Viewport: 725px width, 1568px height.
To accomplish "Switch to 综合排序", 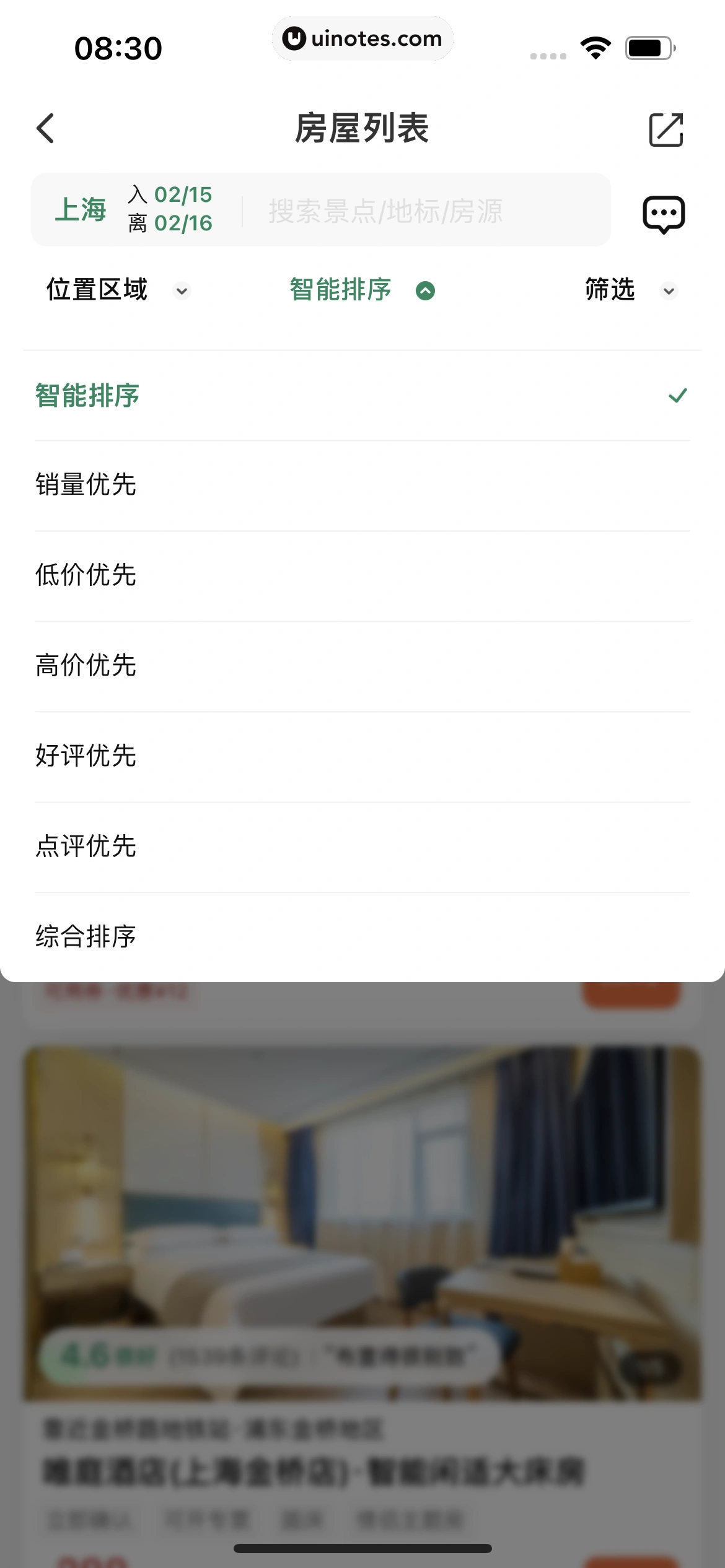I will point(362,936).
